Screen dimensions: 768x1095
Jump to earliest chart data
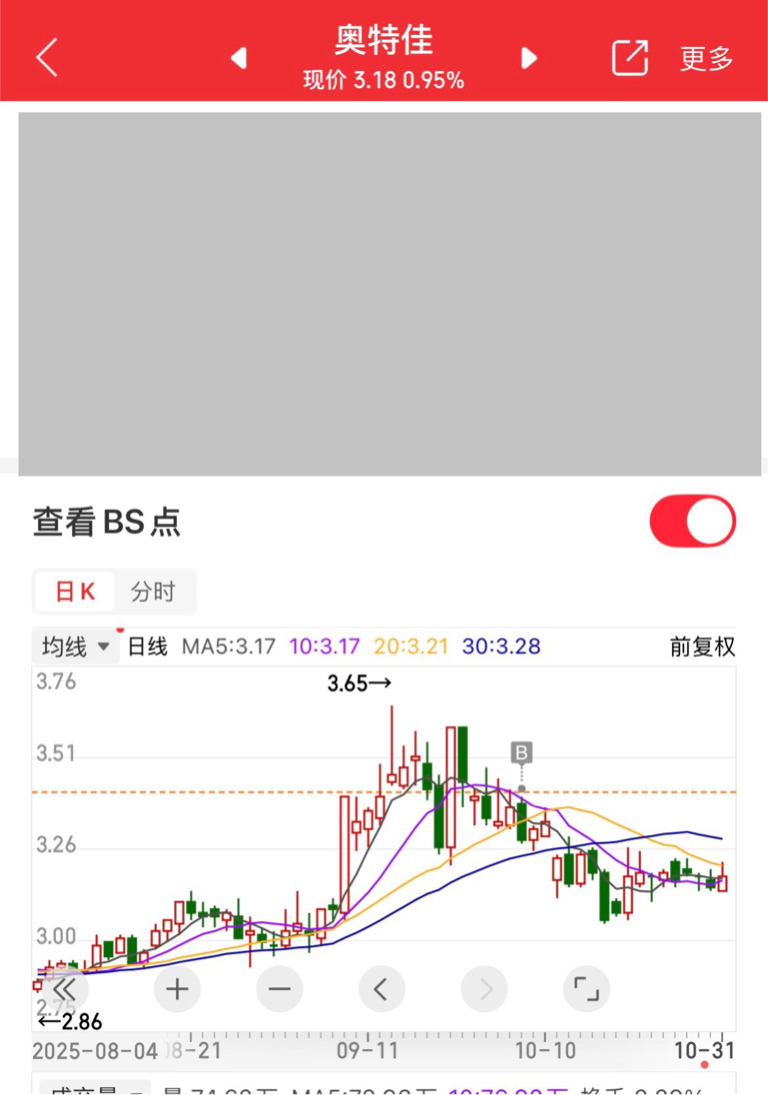coord(64,990)
